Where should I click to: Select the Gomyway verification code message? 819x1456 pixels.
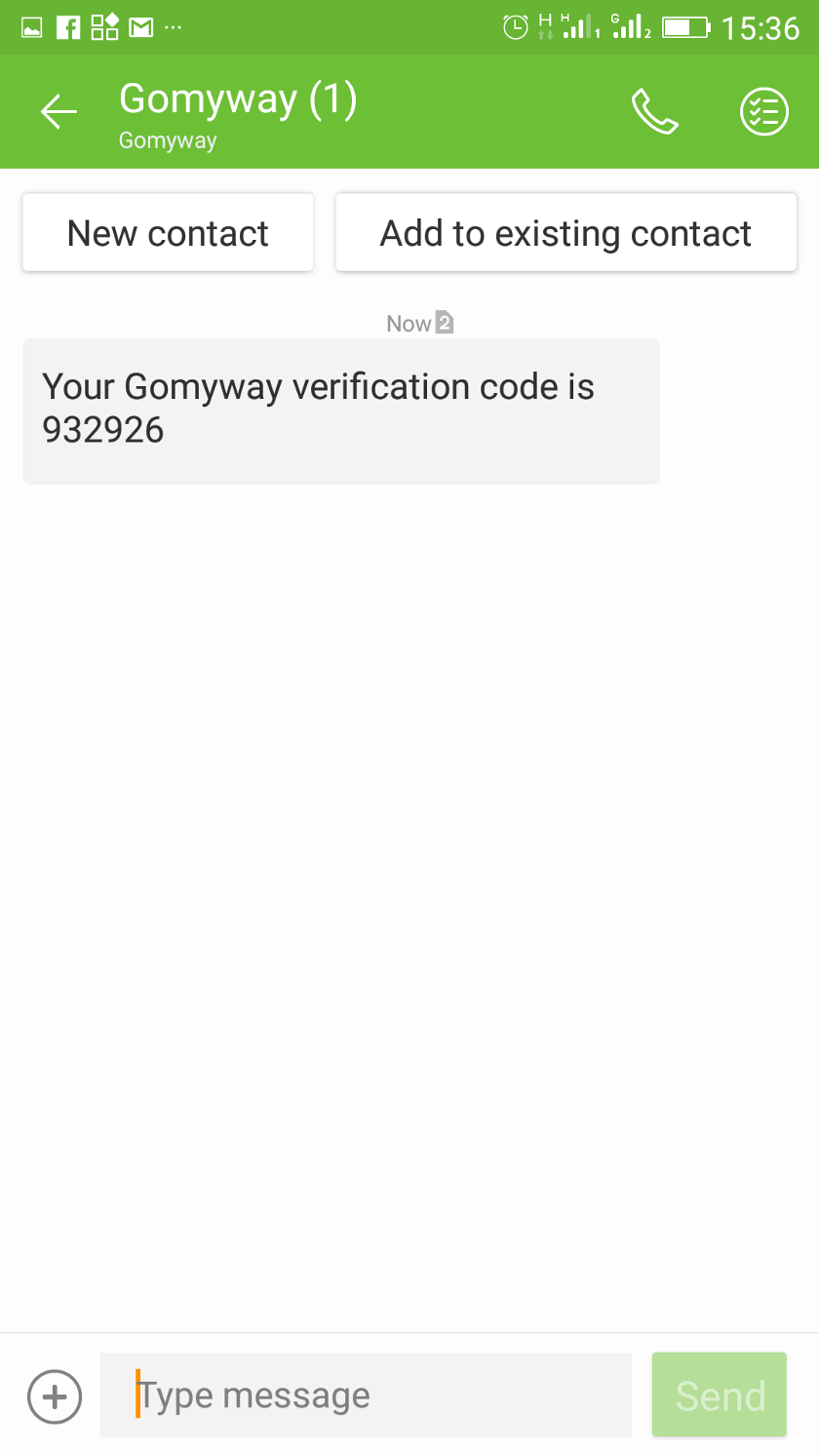(340, 411)
